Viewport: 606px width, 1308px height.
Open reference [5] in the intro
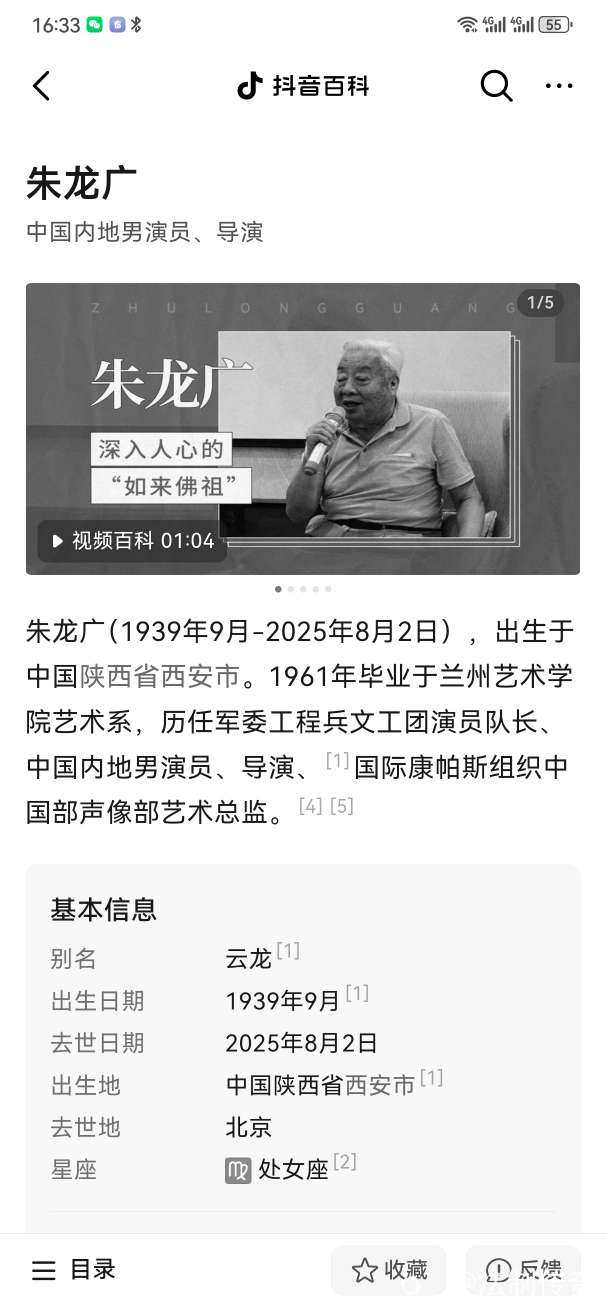342,806
